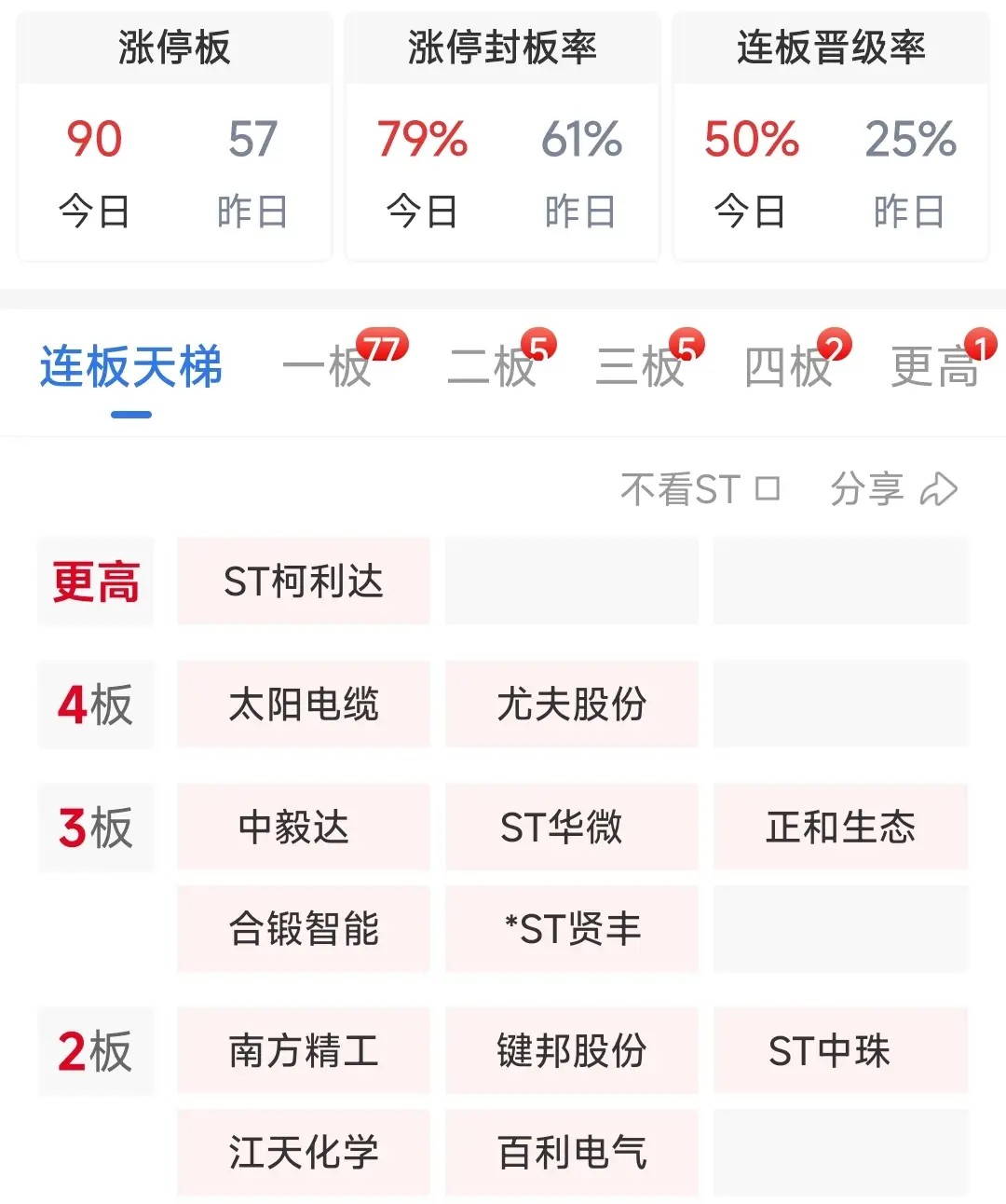This screenshot has height=1204, width=1006.
Task: View 合锻智能 stock details
Action: click(x=304, y=928)
